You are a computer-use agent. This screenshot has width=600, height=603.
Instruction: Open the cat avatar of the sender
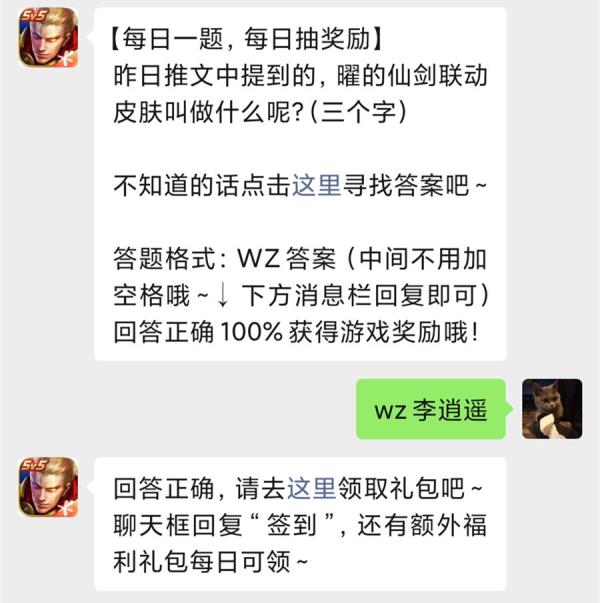pos(552,409)
